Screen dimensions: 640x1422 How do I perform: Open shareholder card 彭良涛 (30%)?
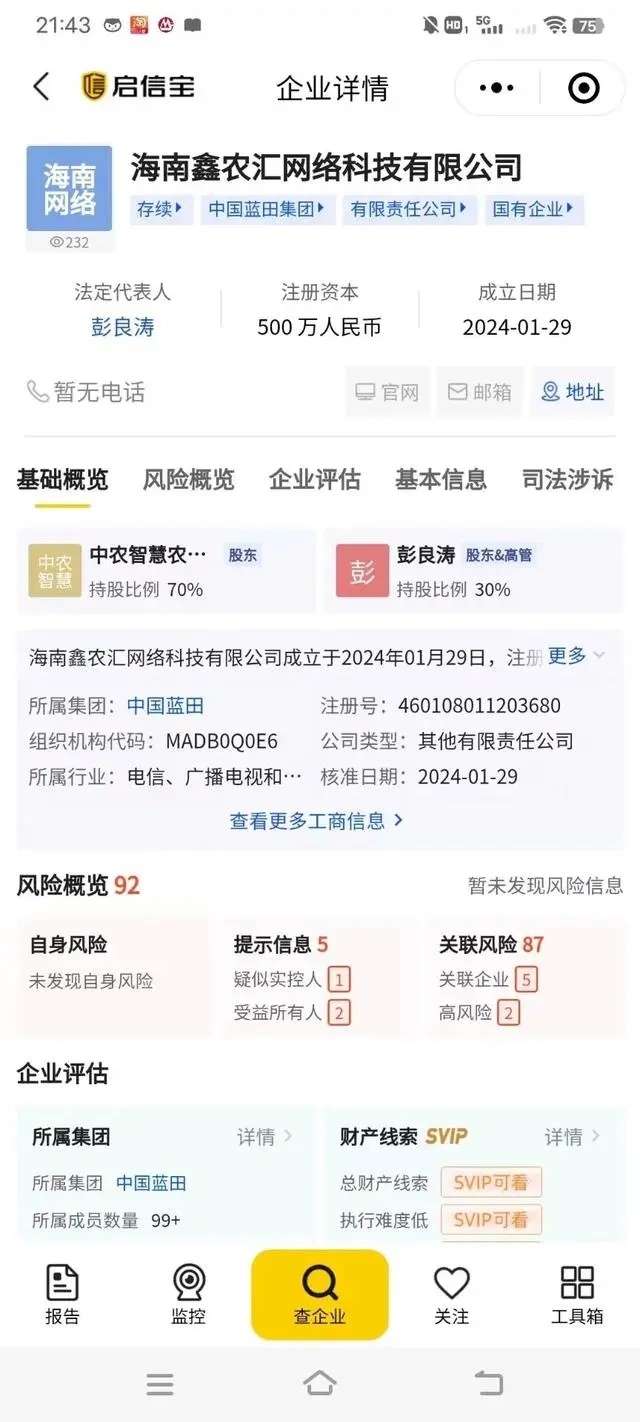click(x=470, y=571)
